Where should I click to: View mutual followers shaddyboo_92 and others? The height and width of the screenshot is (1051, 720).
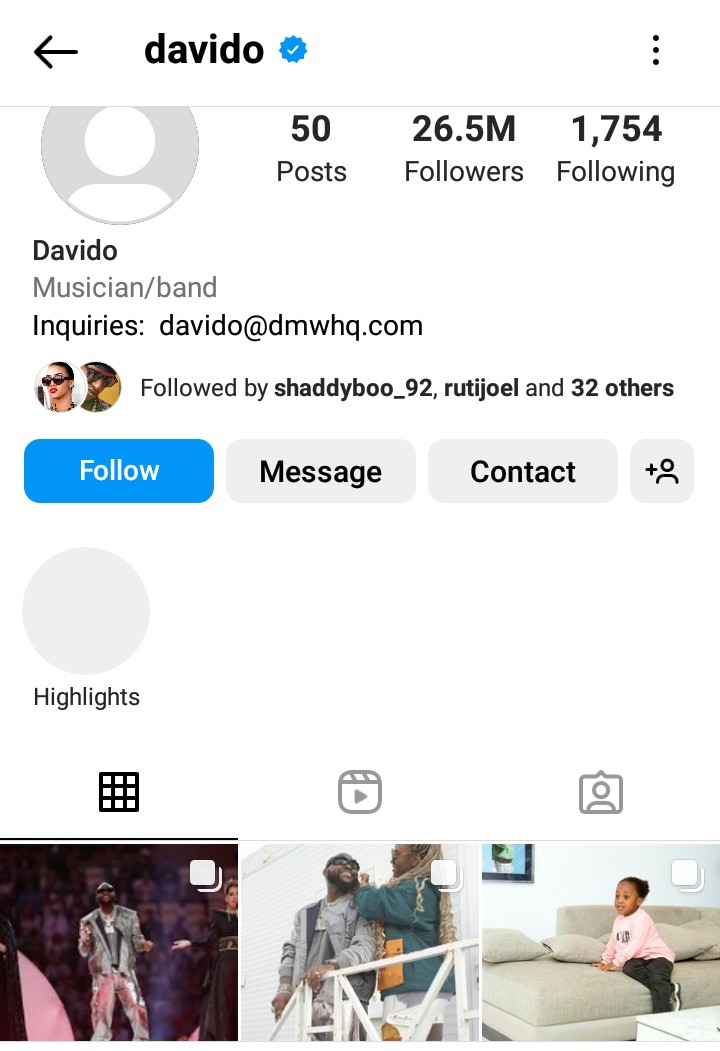[x=406, y=388]
